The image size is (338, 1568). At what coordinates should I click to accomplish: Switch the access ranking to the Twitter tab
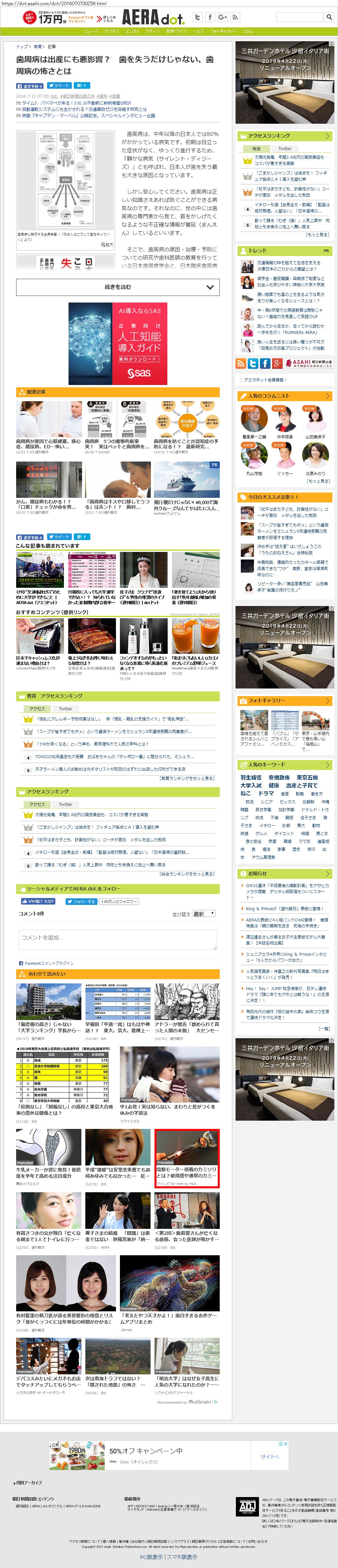pyautogui.click(x=285, y=148)
